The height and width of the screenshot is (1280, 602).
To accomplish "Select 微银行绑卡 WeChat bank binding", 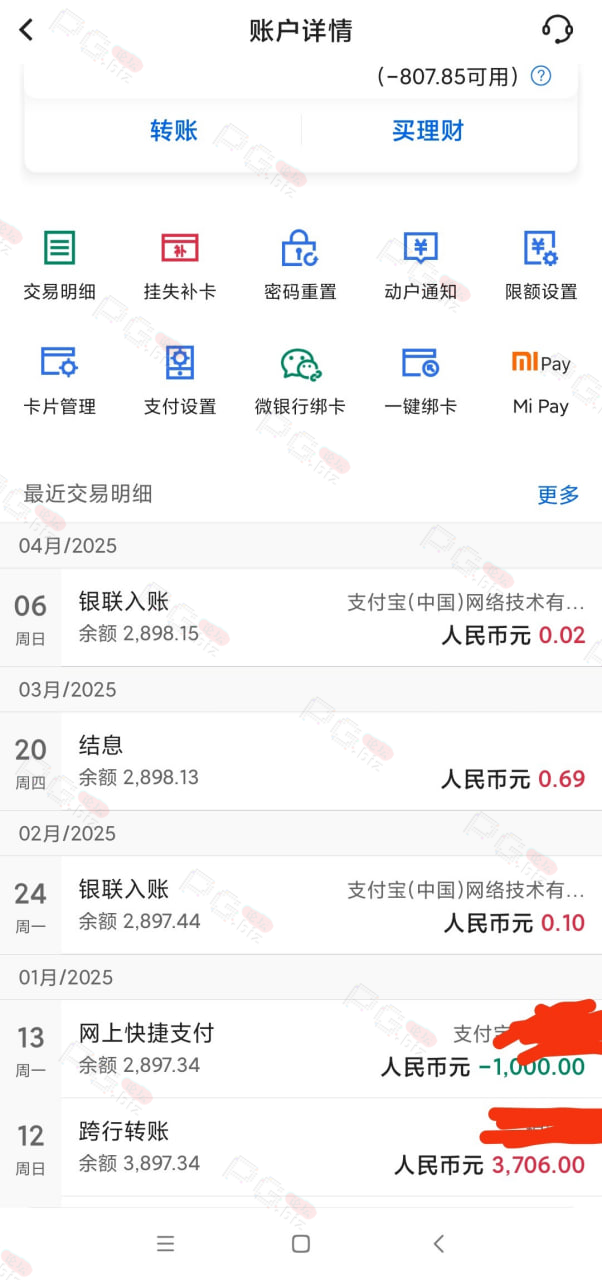I will (x=300, y=380).
